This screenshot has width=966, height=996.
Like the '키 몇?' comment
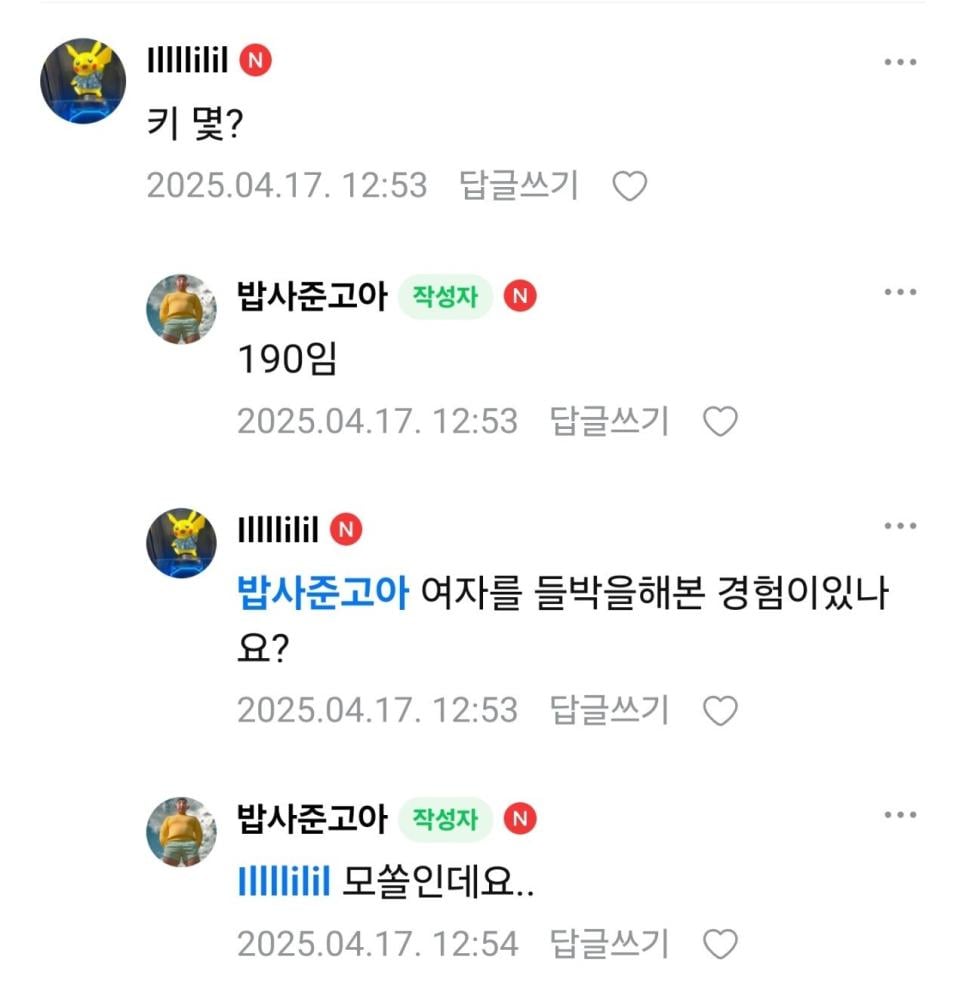coord(629,187)
